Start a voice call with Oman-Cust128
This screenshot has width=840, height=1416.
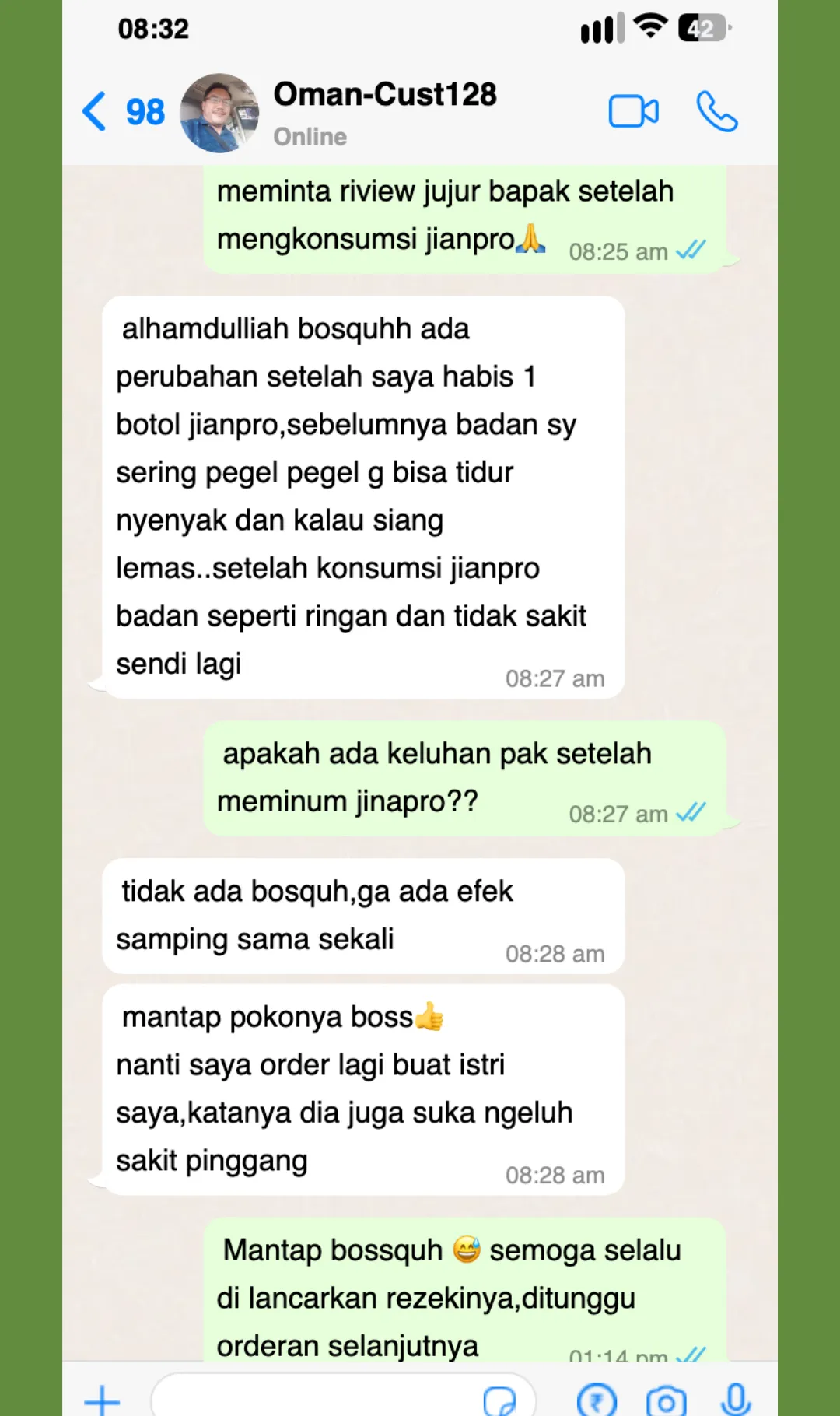[716, 111]
